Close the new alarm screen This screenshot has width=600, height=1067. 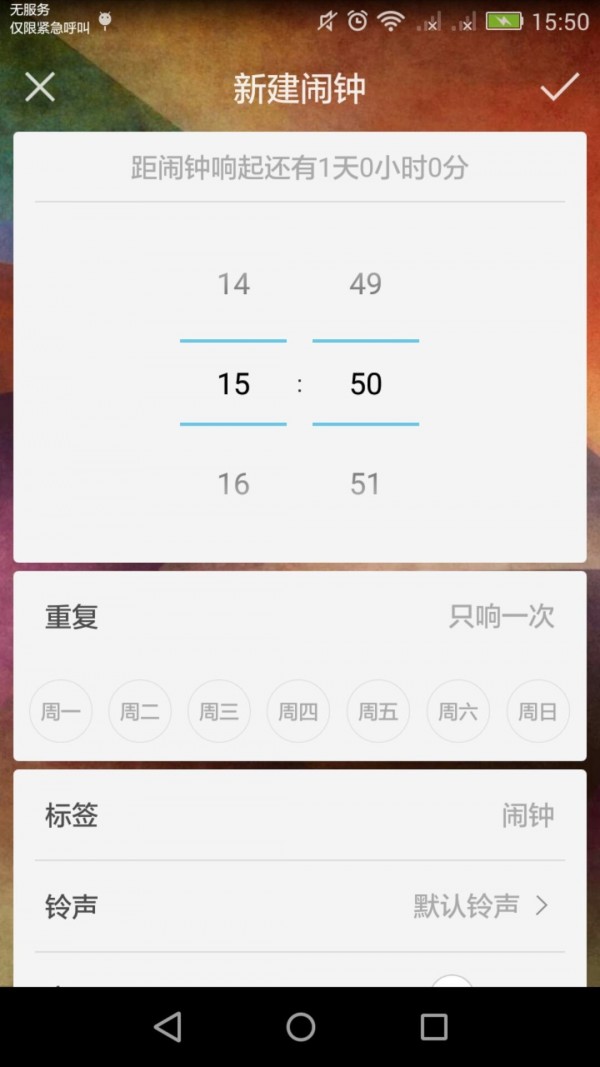tap(40, 88)
